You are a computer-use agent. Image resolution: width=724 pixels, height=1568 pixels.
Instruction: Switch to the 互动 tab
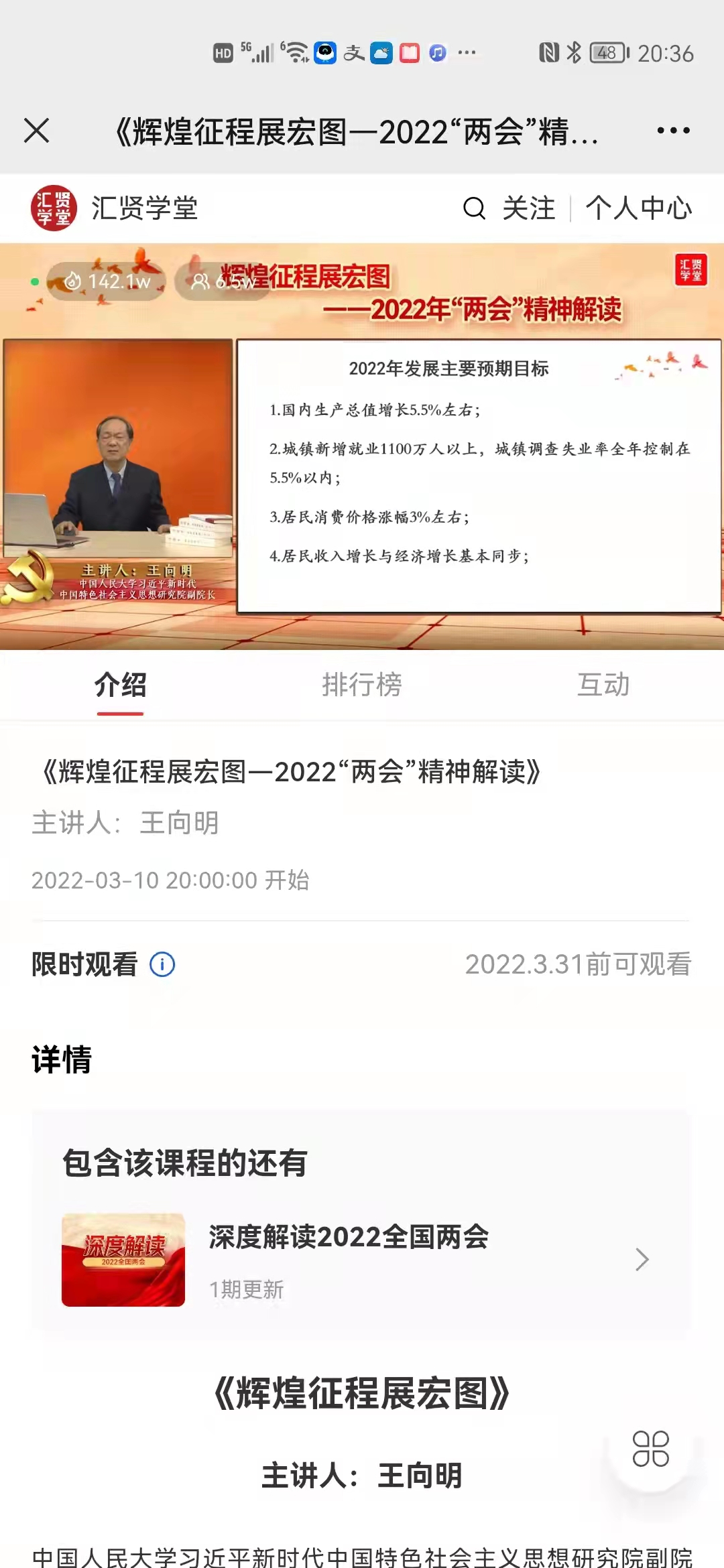click(603, 685)
